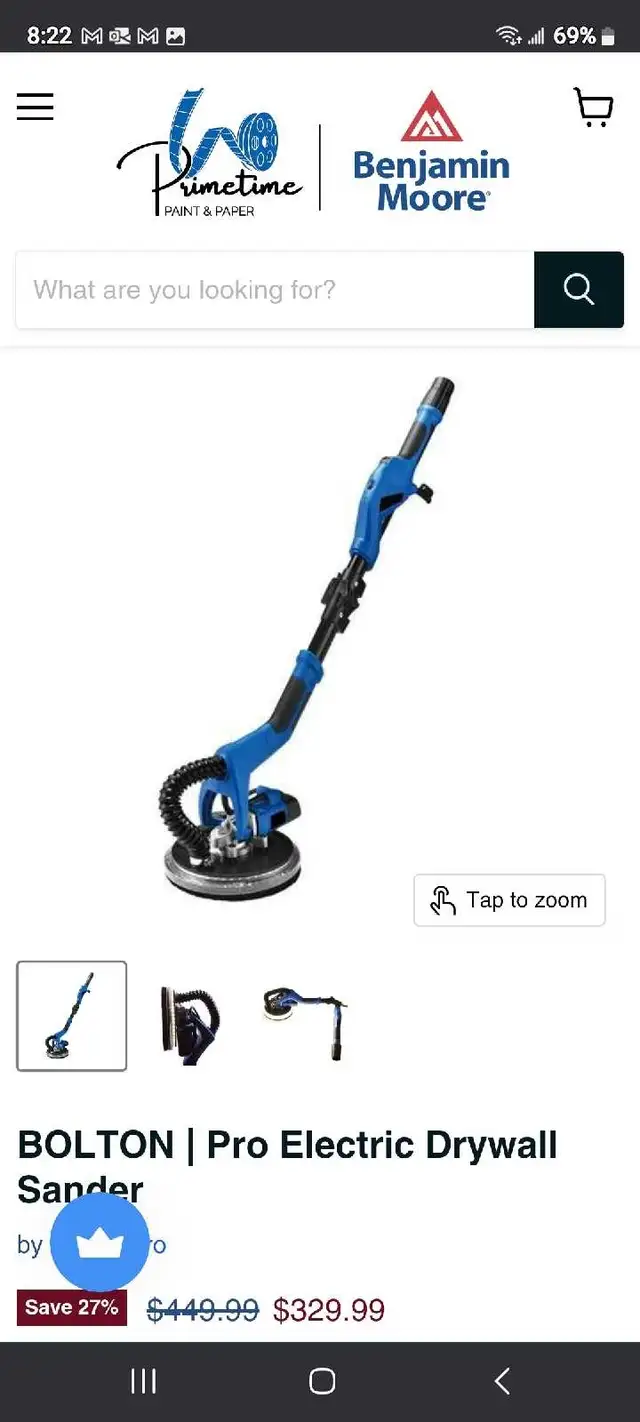Tap the magnifier search button
640x1422 pixels.
click(579, 290)
